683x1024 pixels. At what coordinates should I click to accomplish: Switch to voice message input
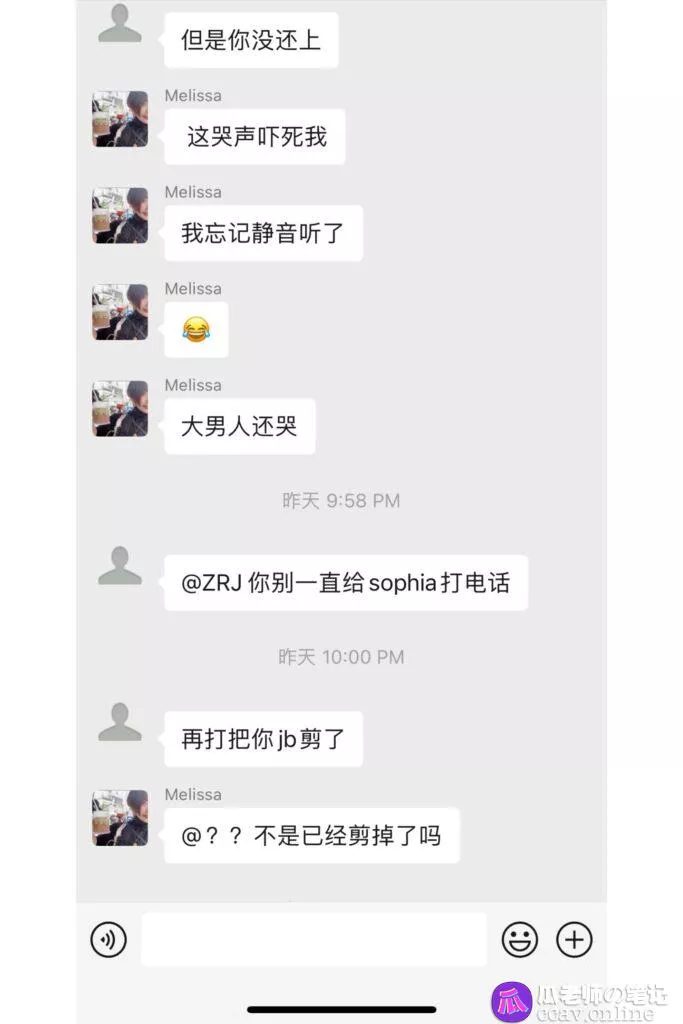(x=109, y=939)
